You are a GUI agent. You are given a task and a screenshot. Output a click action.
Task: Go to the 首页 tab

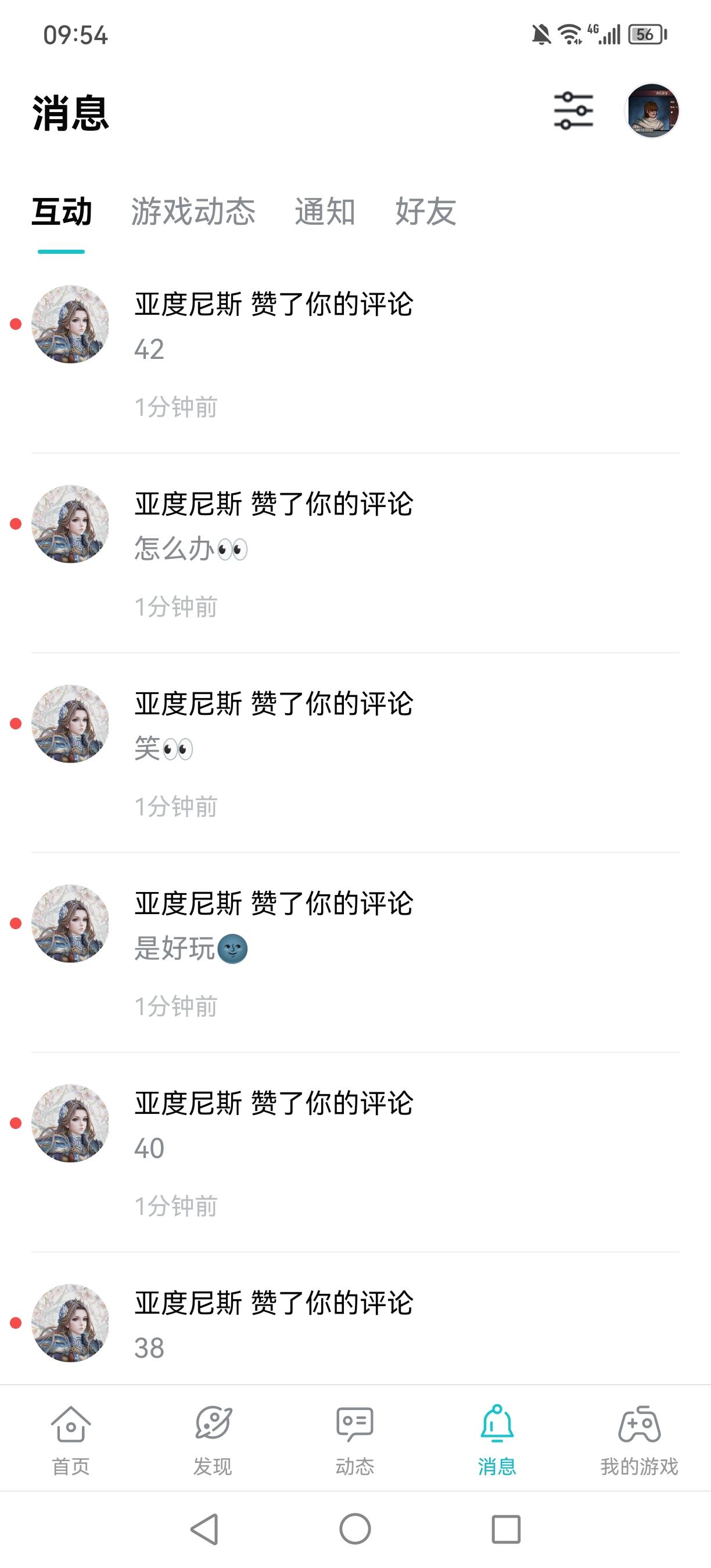click(71, 1440)
